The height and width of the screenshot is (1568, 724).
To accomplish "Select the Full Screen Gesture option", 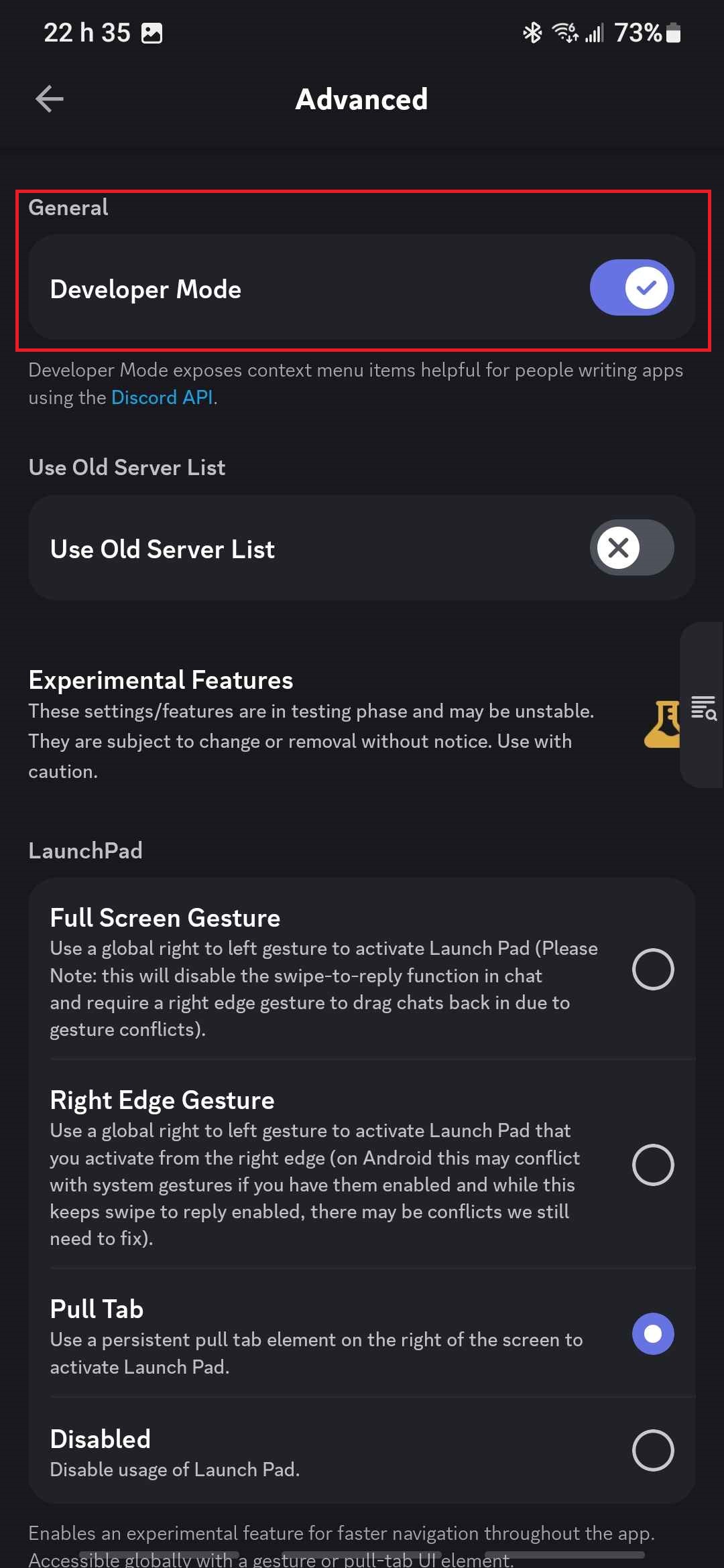I will coord(652,969).
